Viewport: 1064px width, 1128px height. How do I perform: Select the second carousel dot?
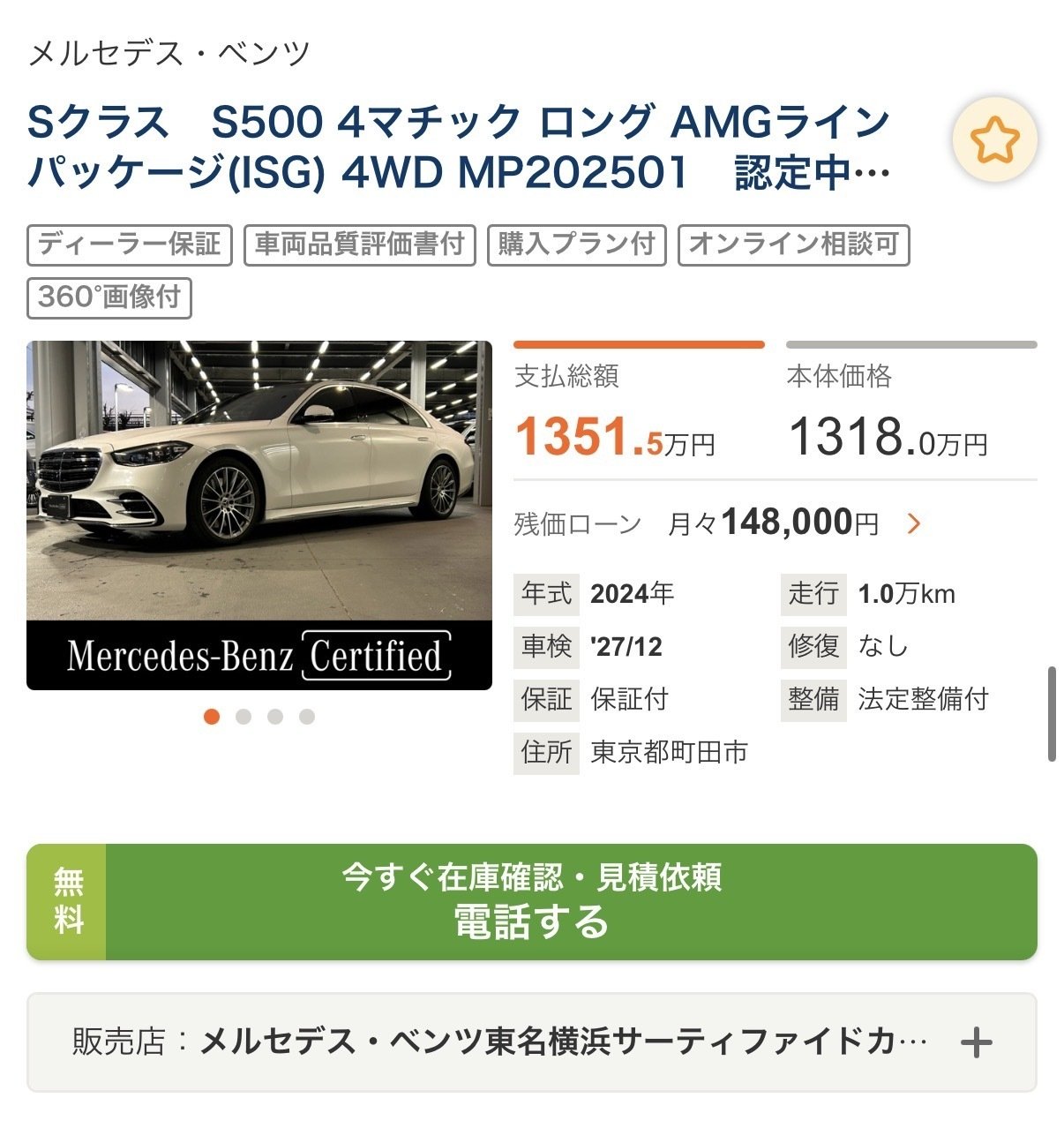tap(244, 717)
